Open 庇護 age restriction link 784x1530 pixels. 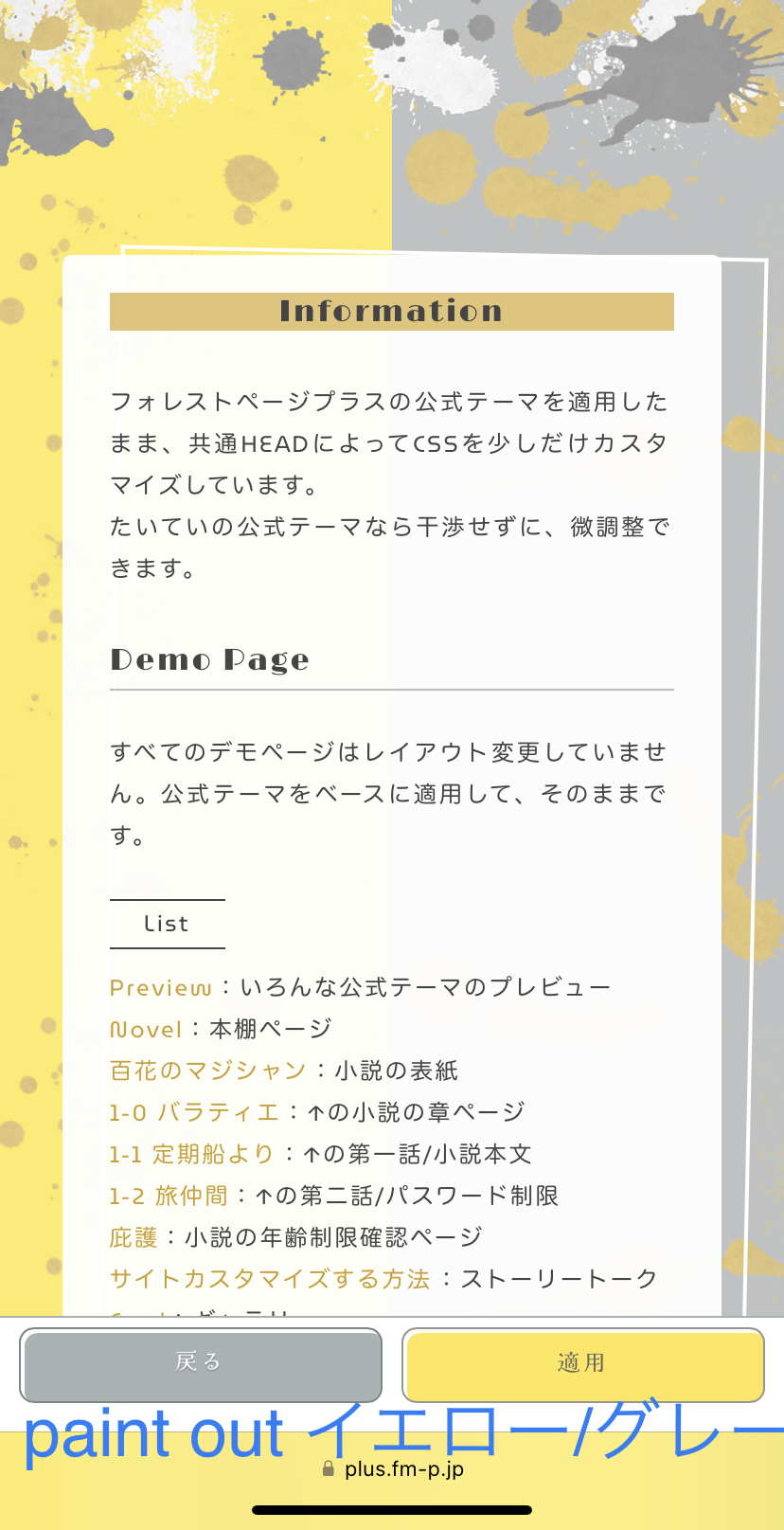134,1237
